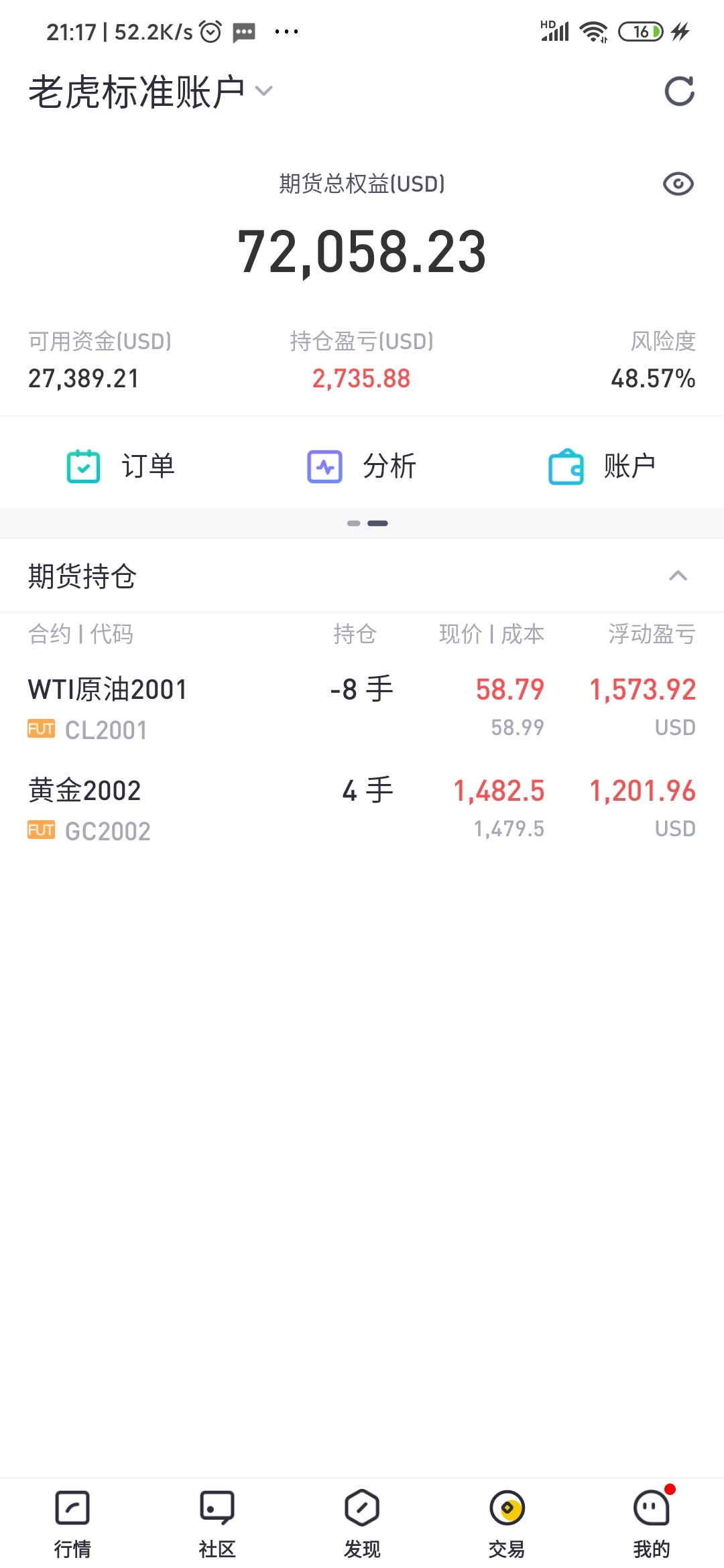Collapse the 期货持仓 positions list
The width and height of the screenshot is (724, 1568).
tap(678, 576)
